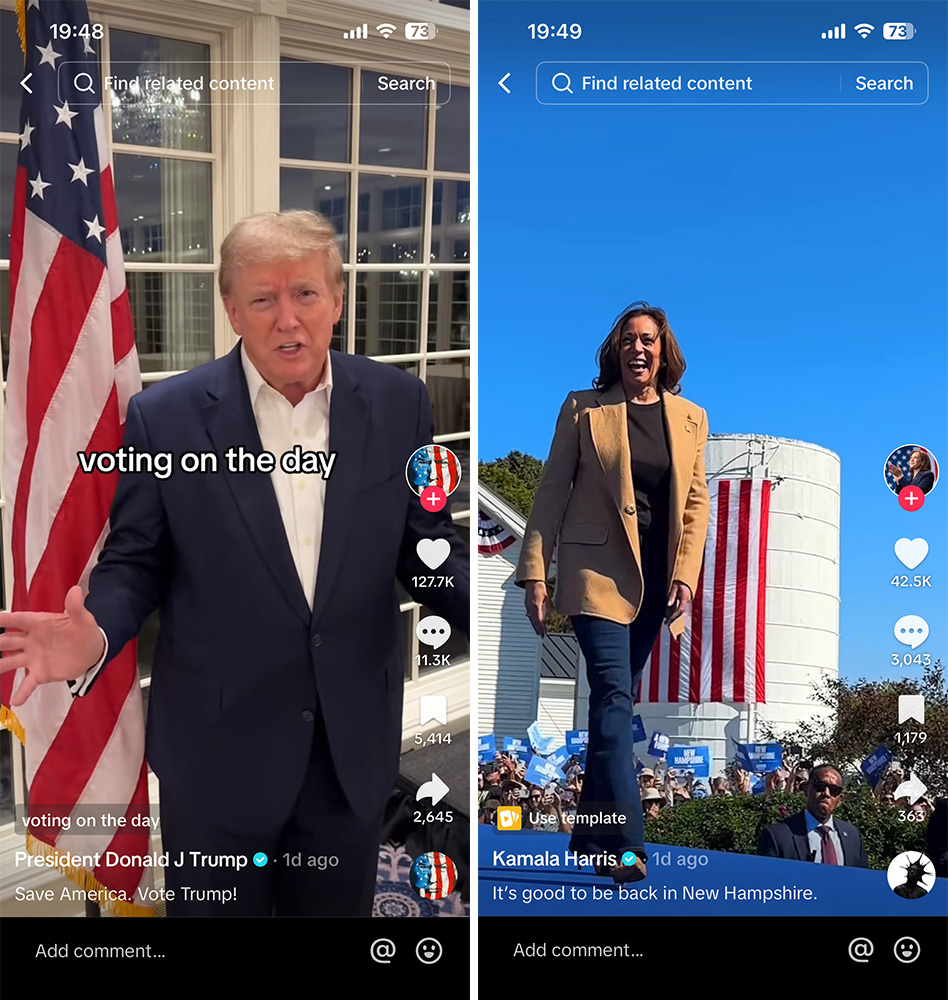This screenshot has height=1000, width=948.
Task: Open Kamala Harris's profile name
Action: tap(554, 859)
